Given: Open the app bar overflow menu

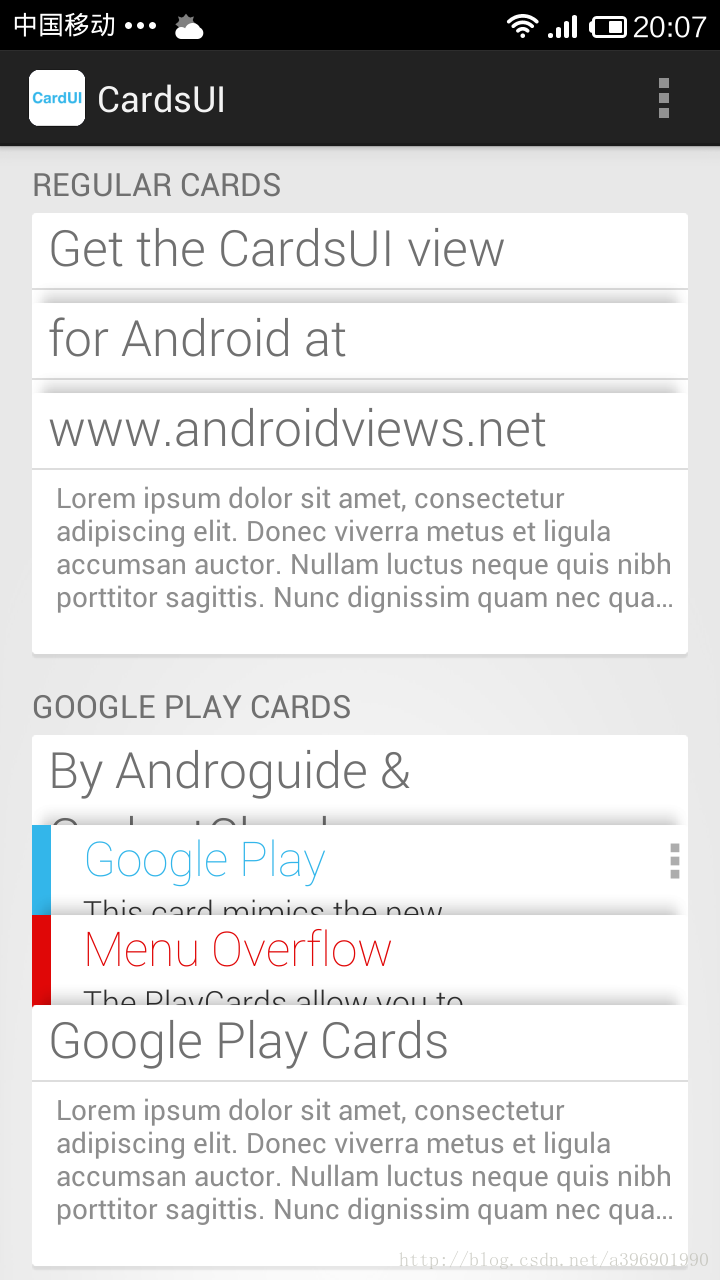Looking at the screenshot, I should click(663, 98).
